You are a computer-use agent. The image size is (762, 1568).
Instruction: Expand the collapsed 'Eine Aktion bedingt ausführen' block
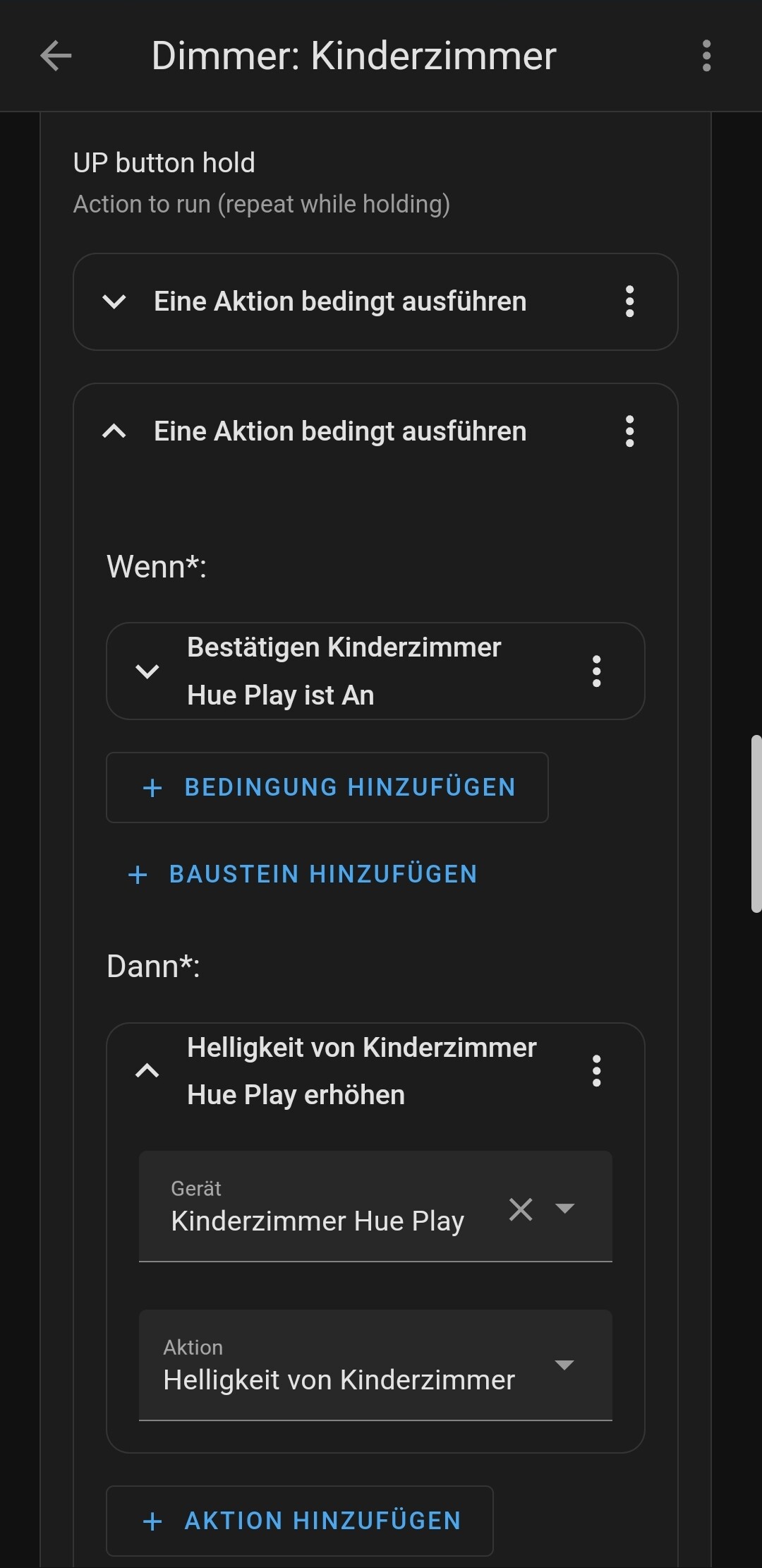pos(114,302)
